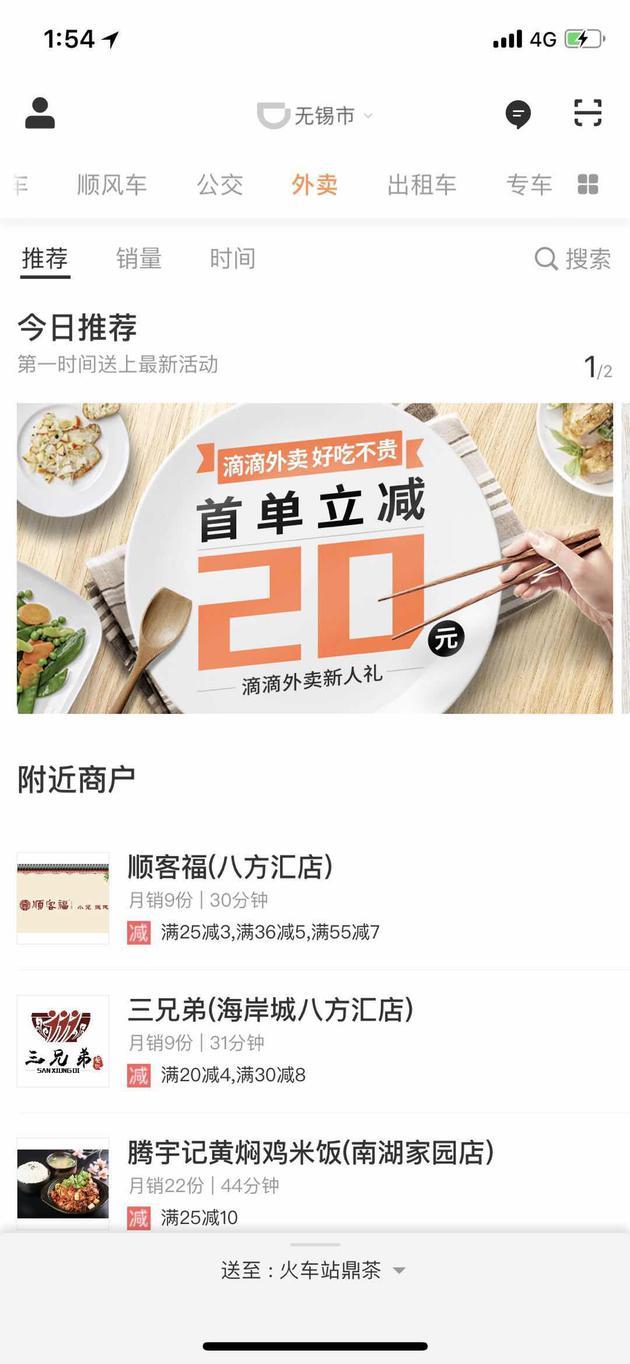630x1364 pixels.
Task: Switch to the 公交 tab
Action: click(220, 185)
